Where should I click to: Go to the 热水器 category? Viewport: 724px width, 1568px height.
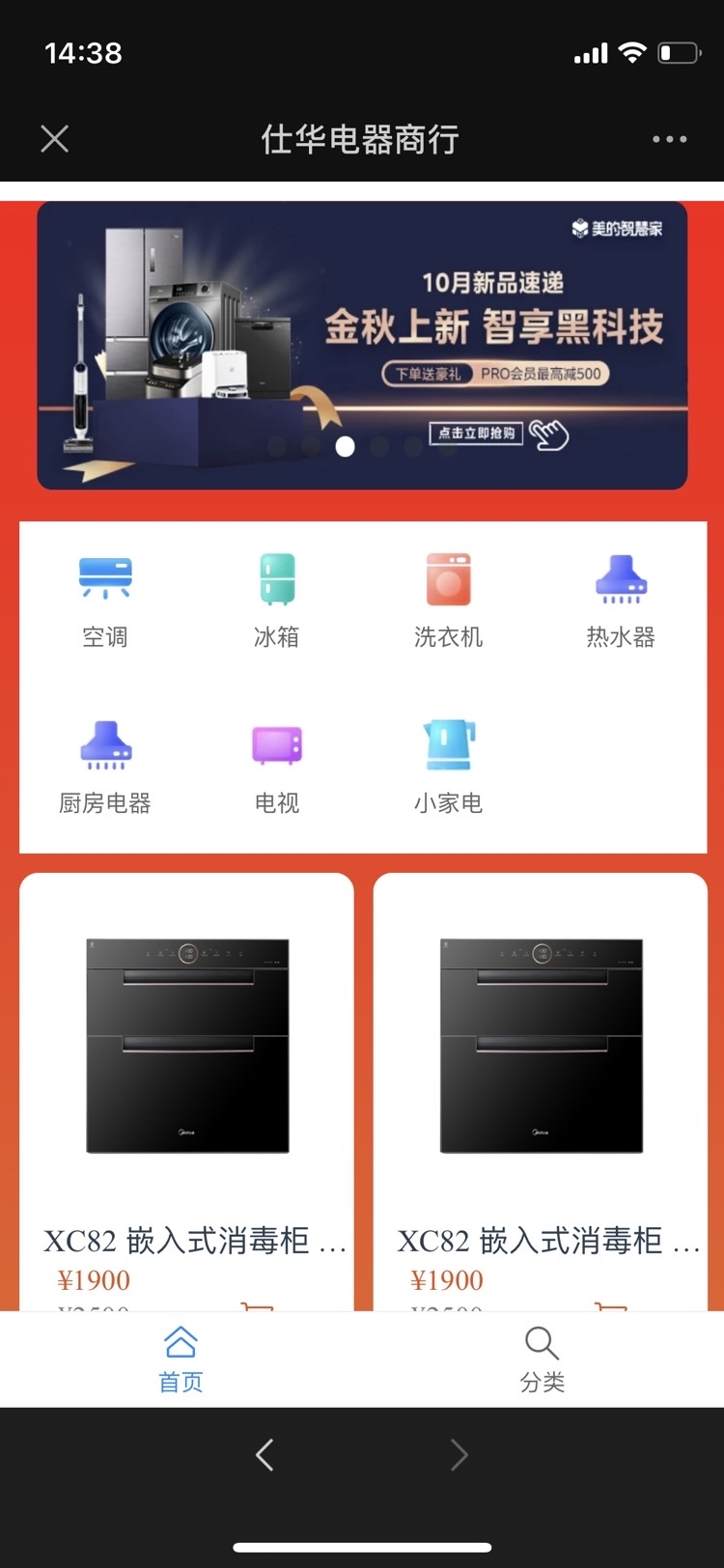click(621, 601)
